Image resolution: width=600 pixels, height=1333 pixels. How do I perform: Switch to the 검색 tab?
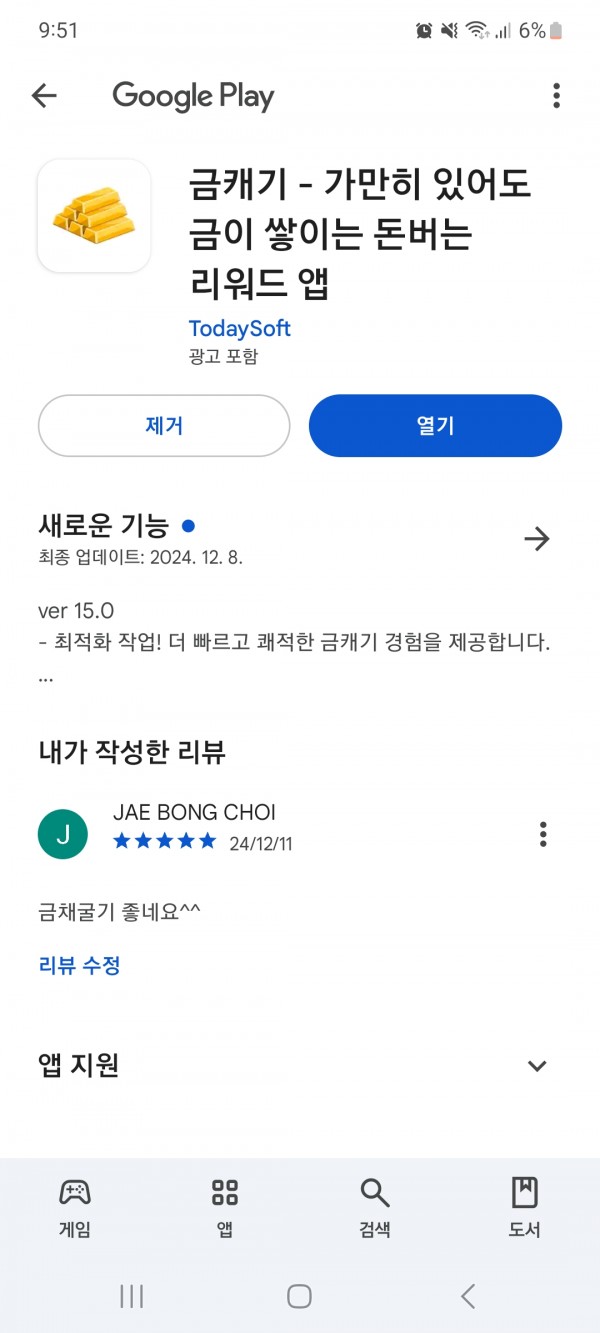(x=375, y=1207)
